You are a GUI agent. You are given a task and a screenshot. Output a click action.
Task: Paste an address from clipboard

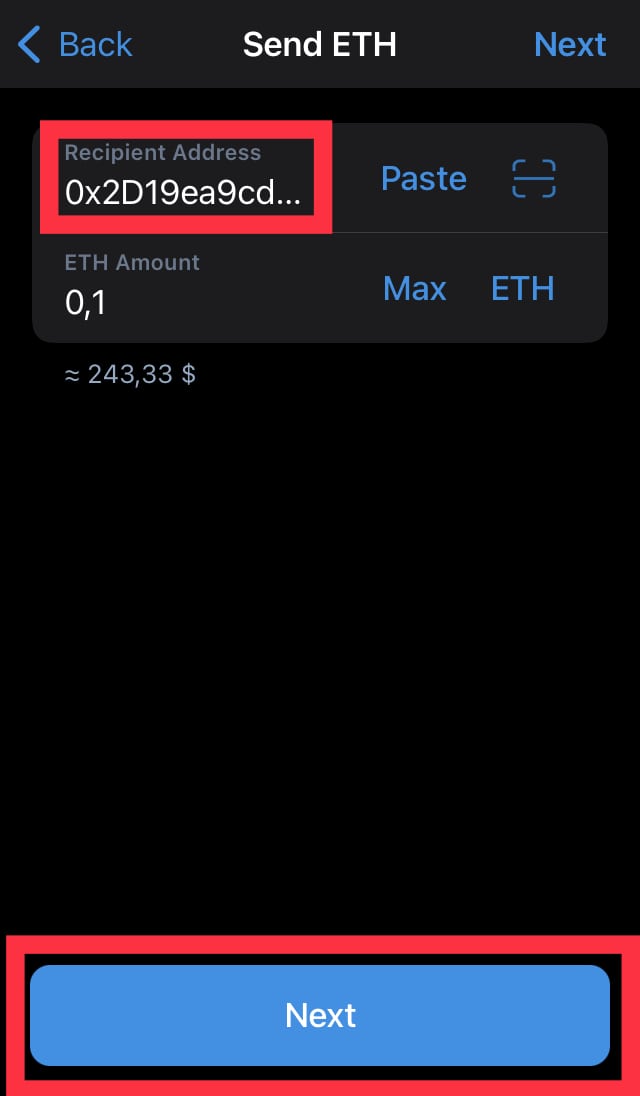click(423, 178)
